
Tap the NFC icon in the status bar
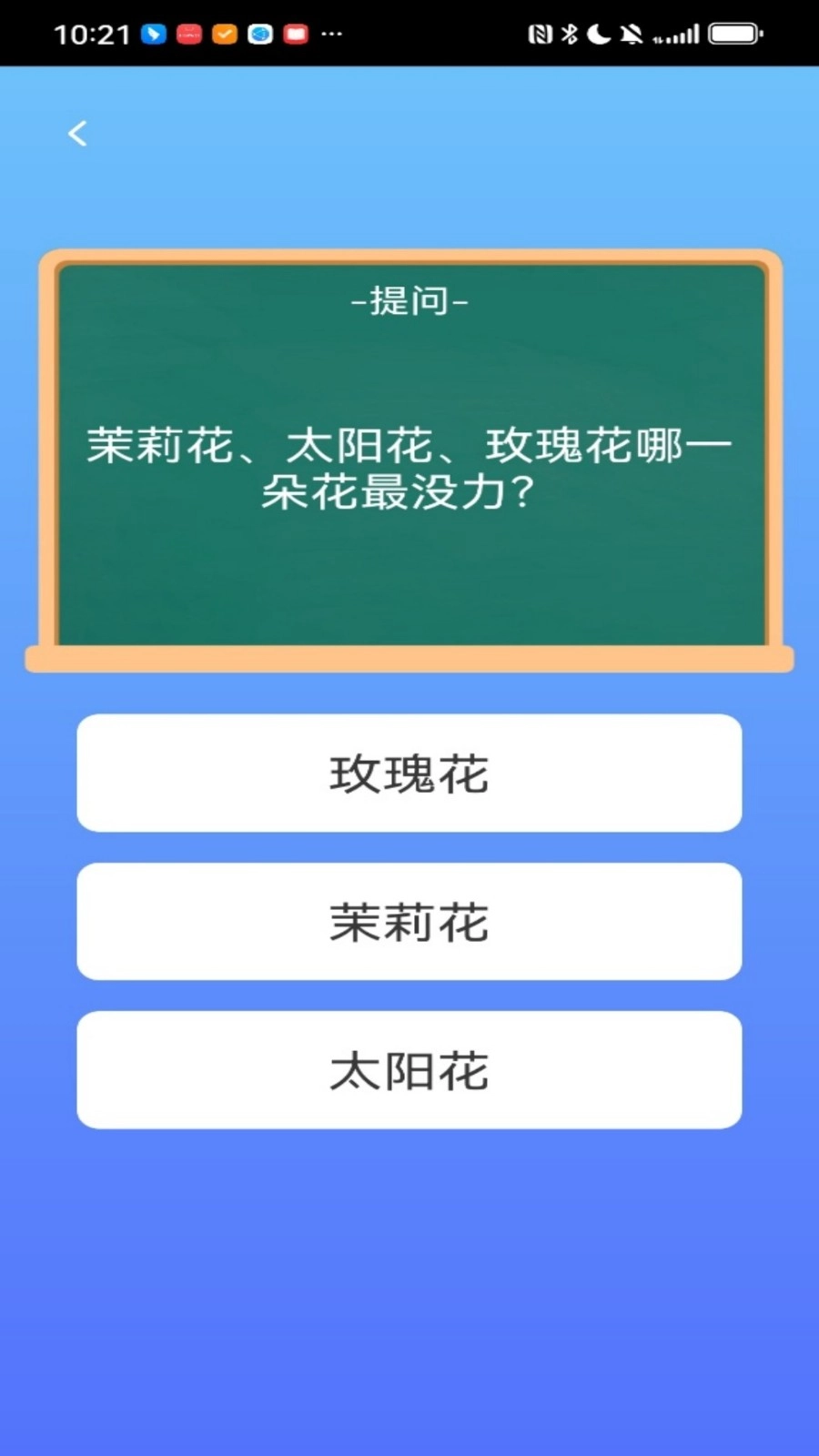tap(542, 33)
